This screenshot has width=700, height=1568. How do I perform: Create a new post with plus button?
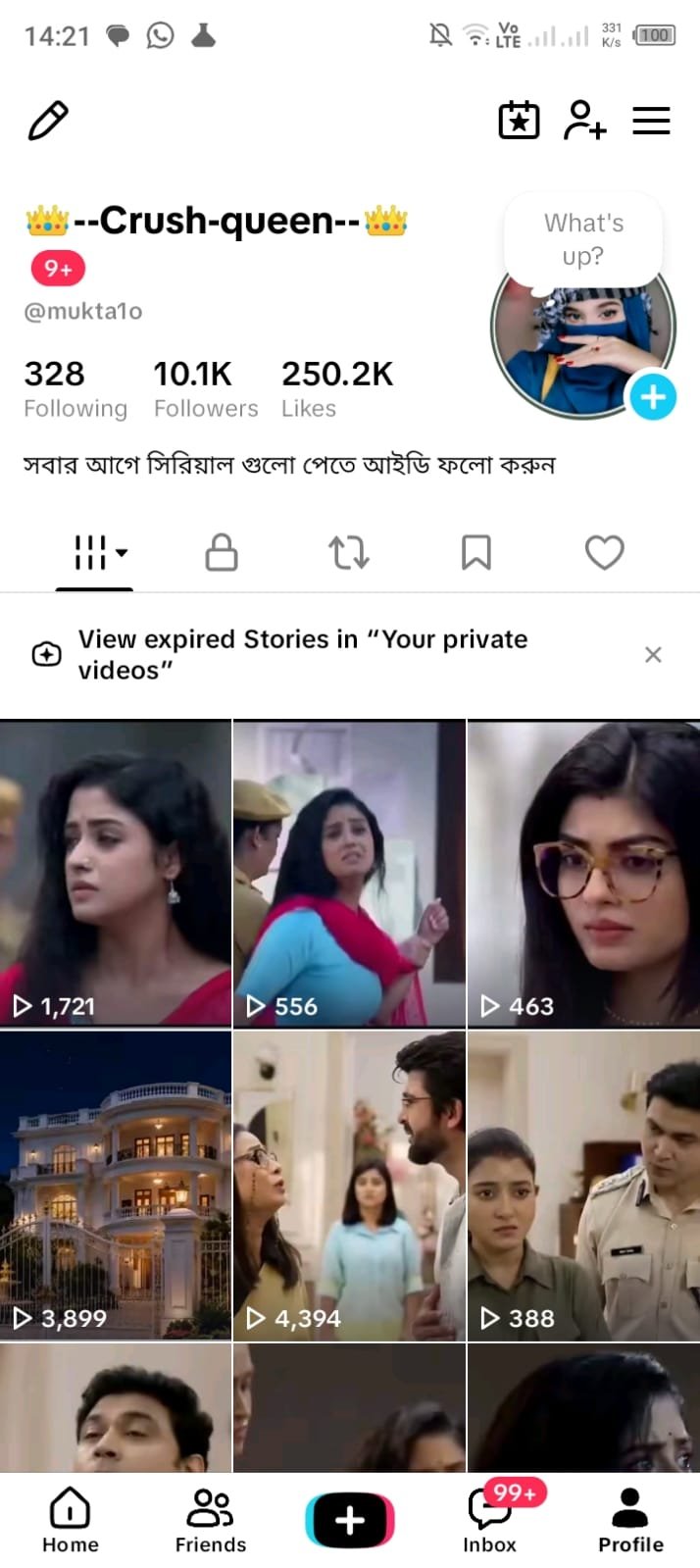click(x=350, y=1520)
